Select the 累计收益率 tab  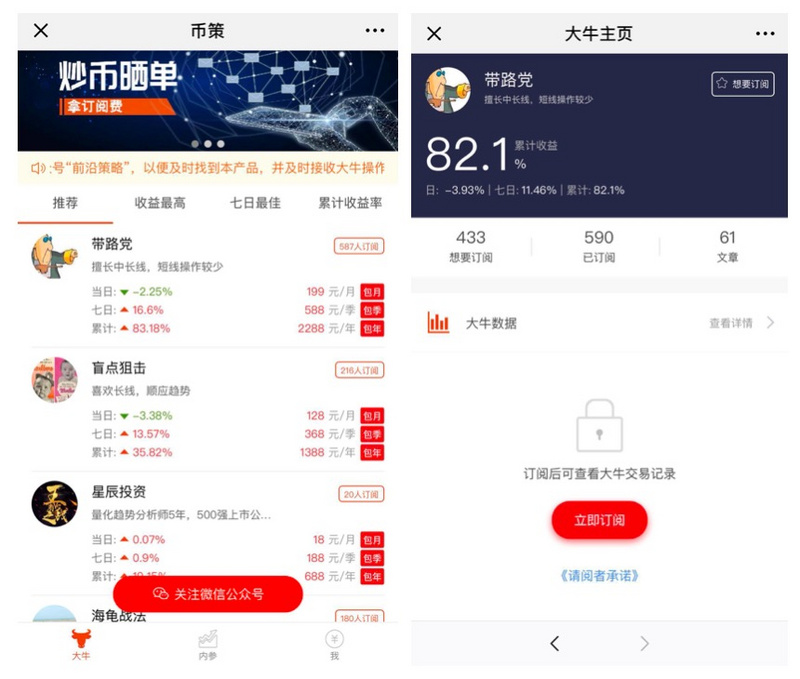(350, 203)
